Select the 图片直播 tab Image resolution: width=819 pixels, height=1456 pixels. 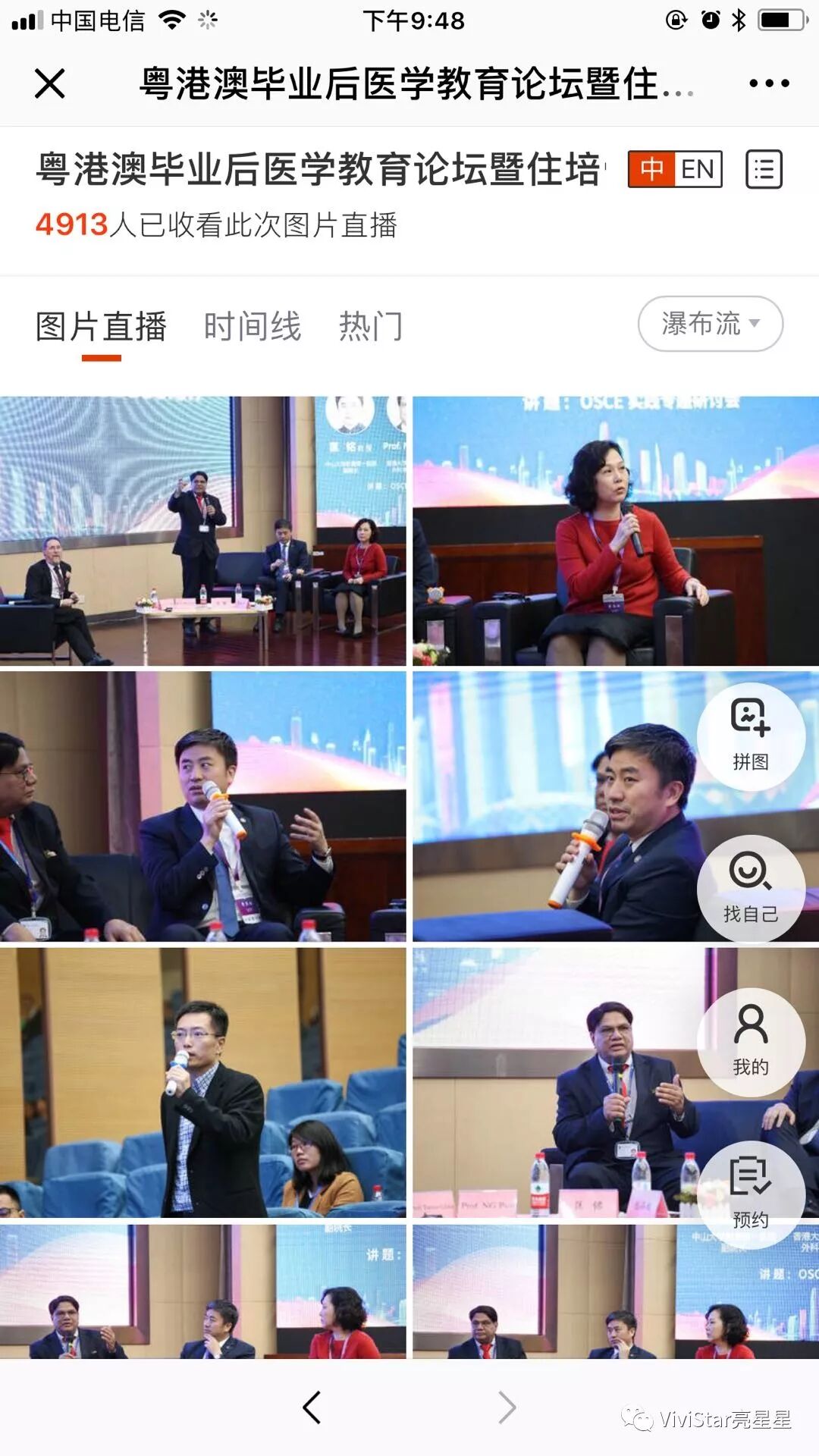coord(101,327)
